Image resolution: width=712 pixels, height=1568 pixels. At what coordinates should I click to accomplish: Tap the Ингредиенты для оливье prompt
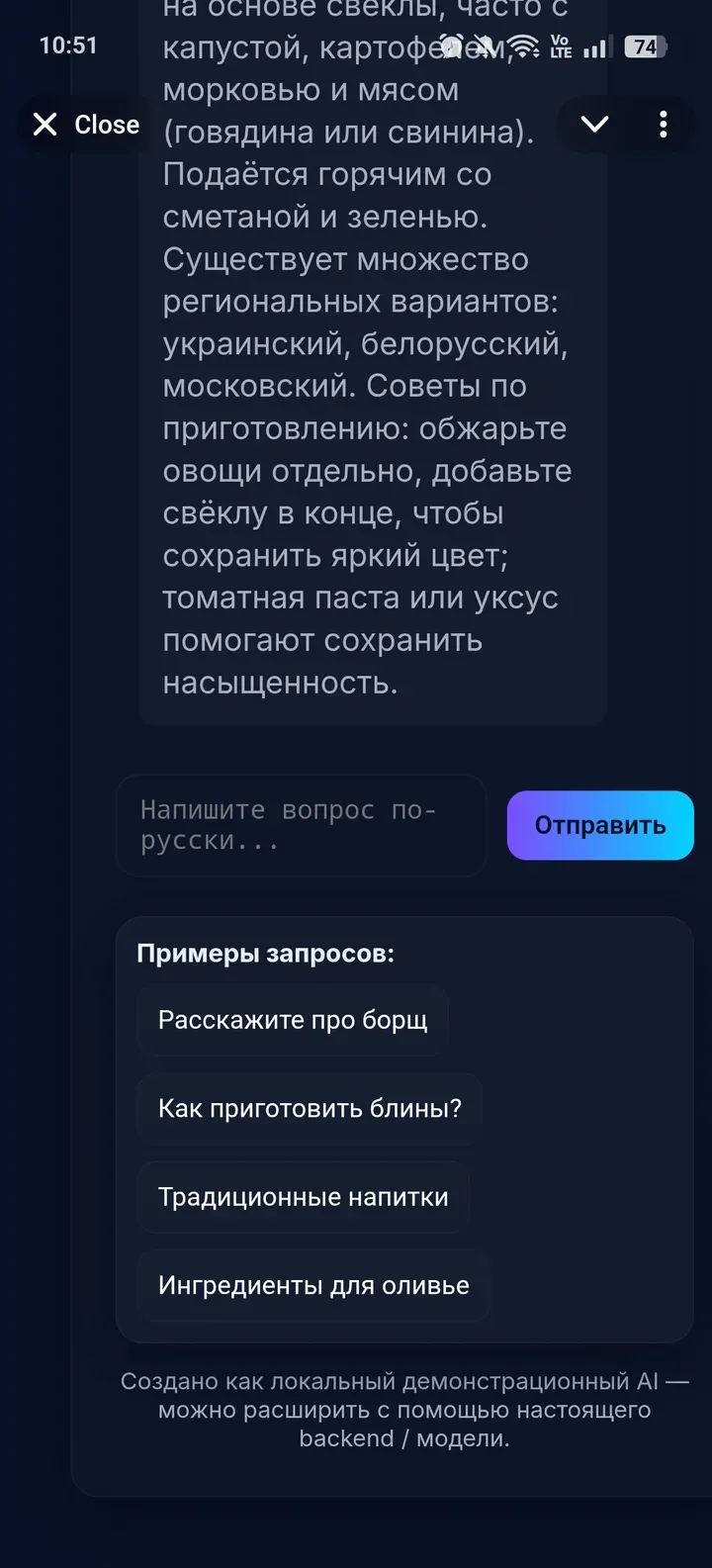click(x=312, y=1285)
